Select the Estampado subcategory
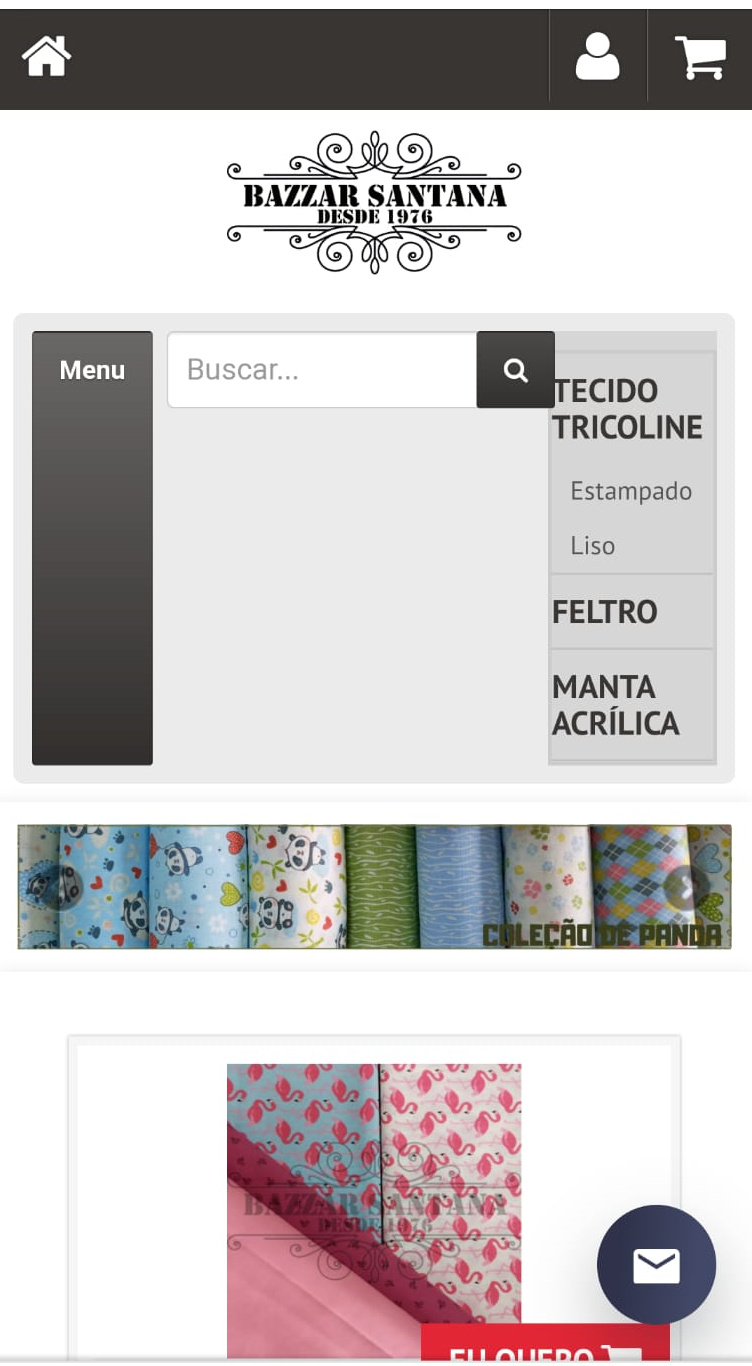752x1366 pixels. (631, 491)
